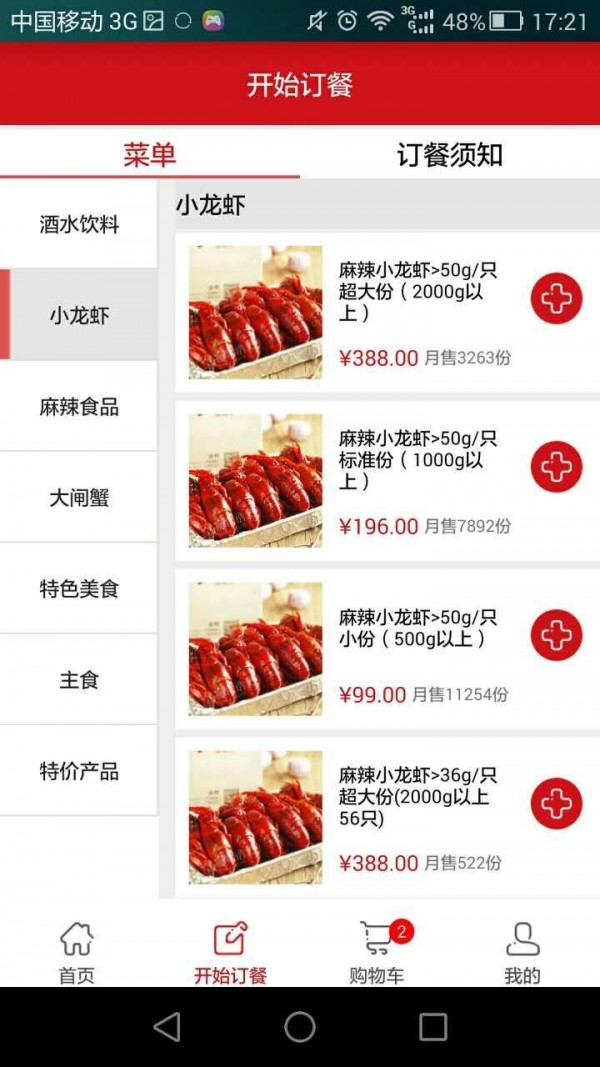This screenshot has height=1067, width=600.
Task: Show the 麻辣食品 category
Action: (x=79, y=407)
